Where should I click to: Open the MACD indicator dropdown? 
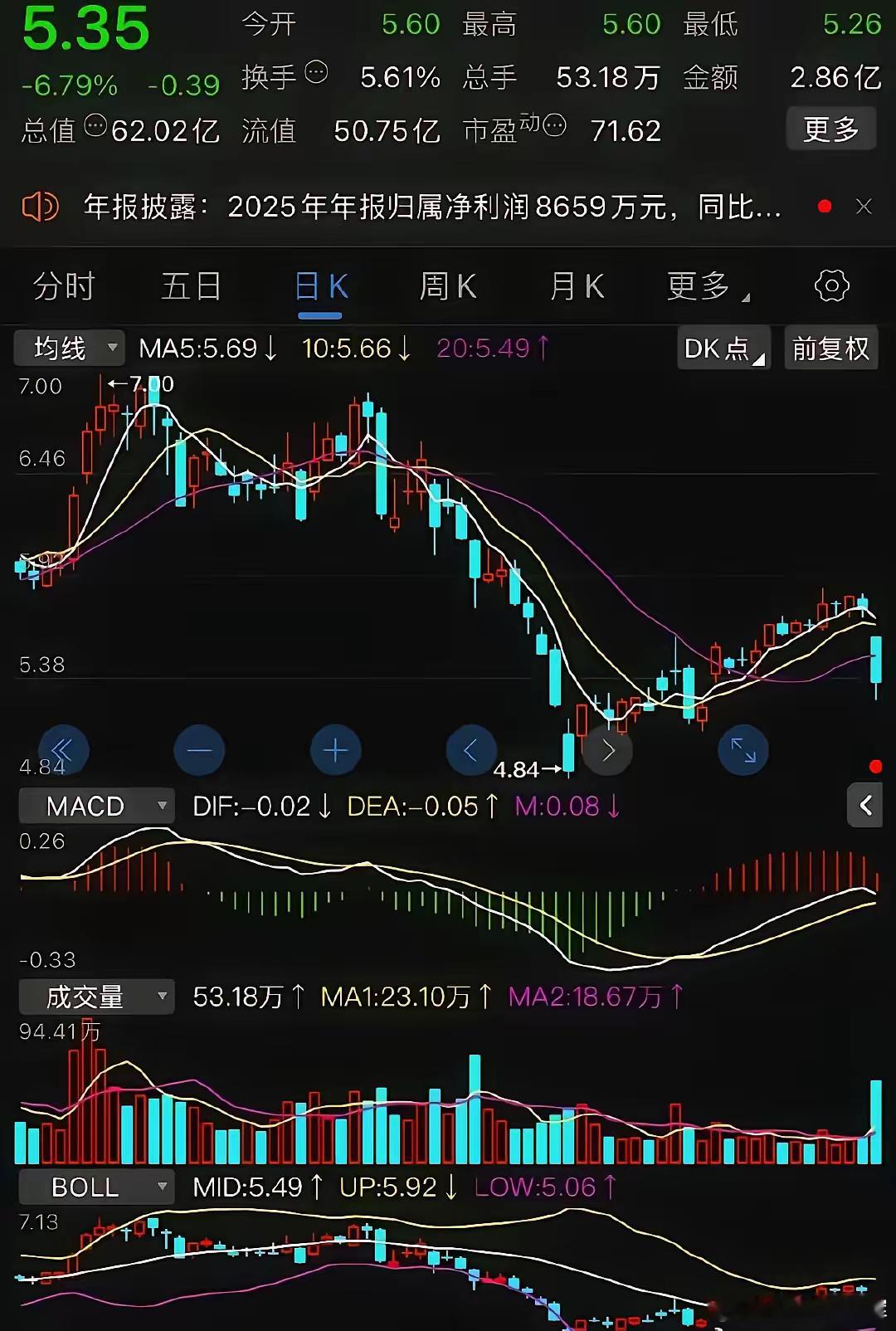(97, 806)
